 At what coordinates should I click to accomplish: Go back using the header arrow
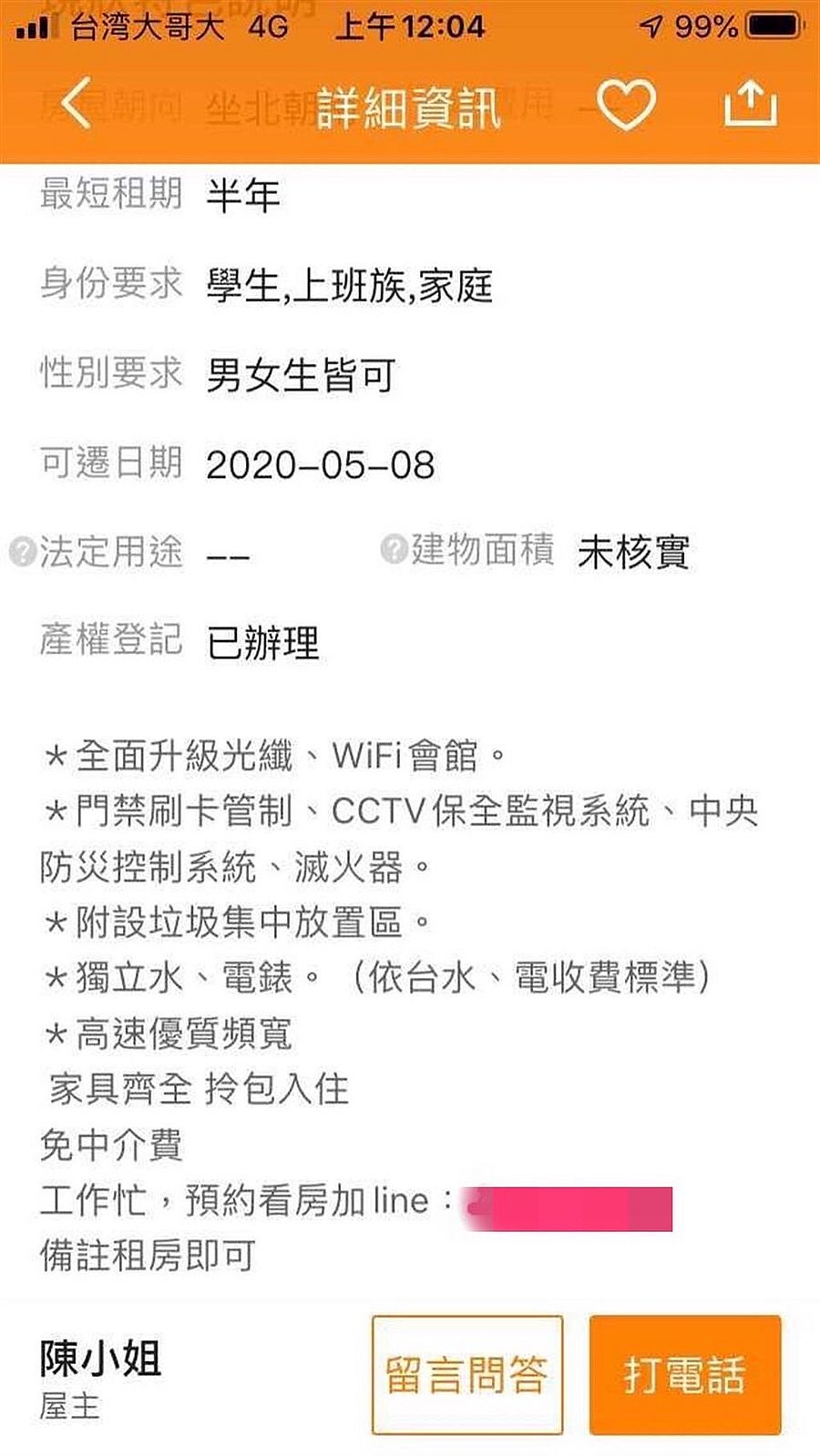(x=77, y=103)
